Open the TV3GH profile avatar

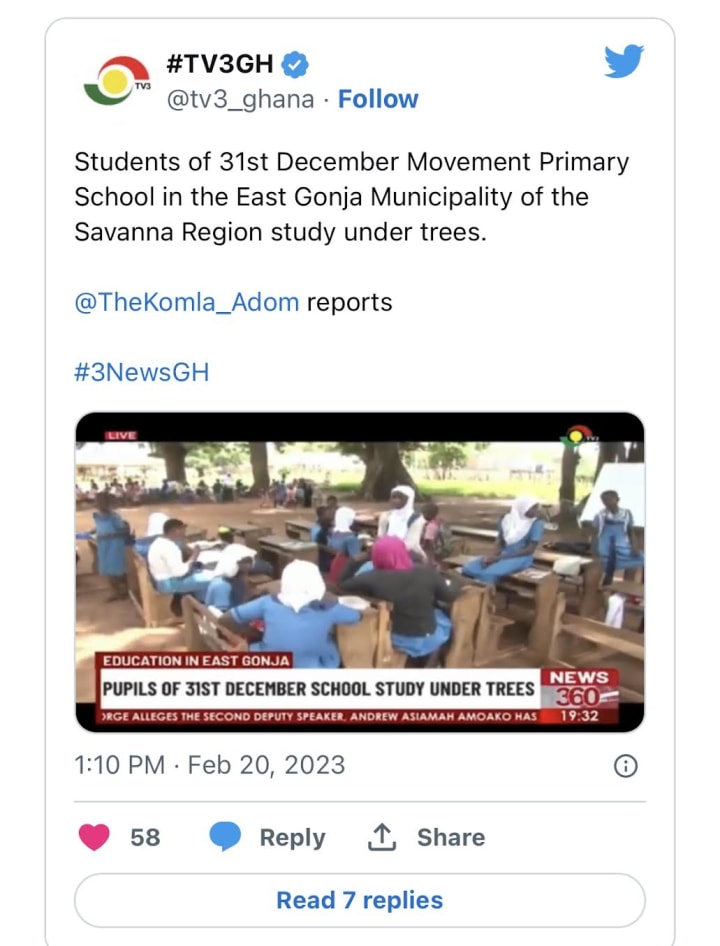pos(116,81)
